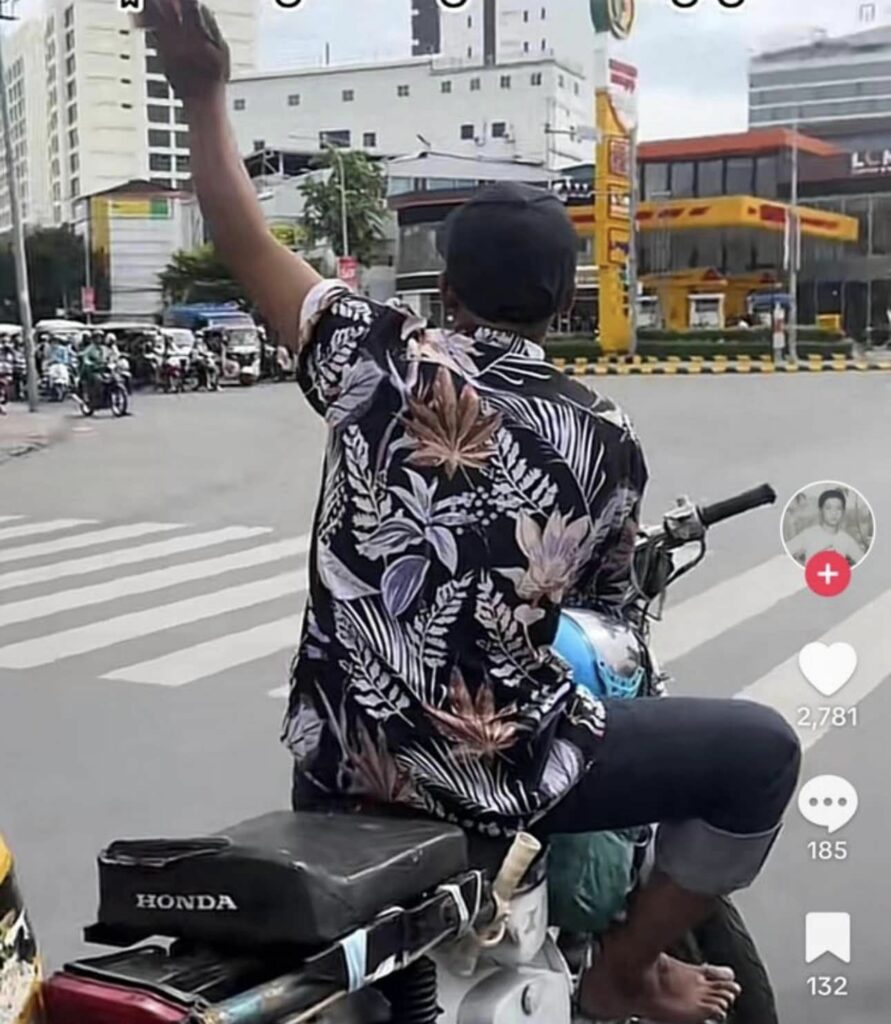Open the 185 comments

tap(827, 803)
